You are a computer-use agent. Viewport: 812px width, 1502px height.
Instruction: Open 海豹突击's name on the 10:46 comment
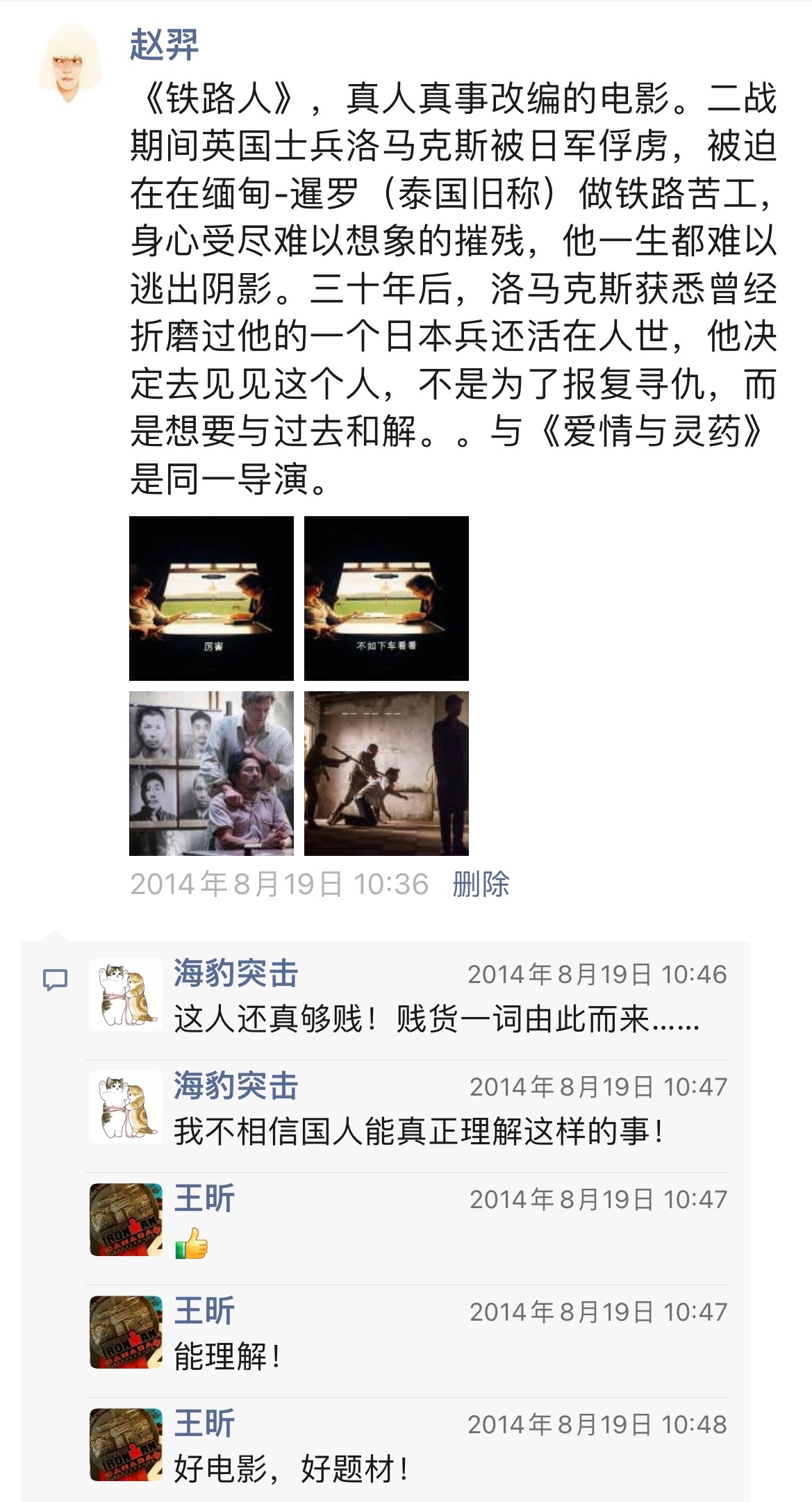[x=235, y=973]
